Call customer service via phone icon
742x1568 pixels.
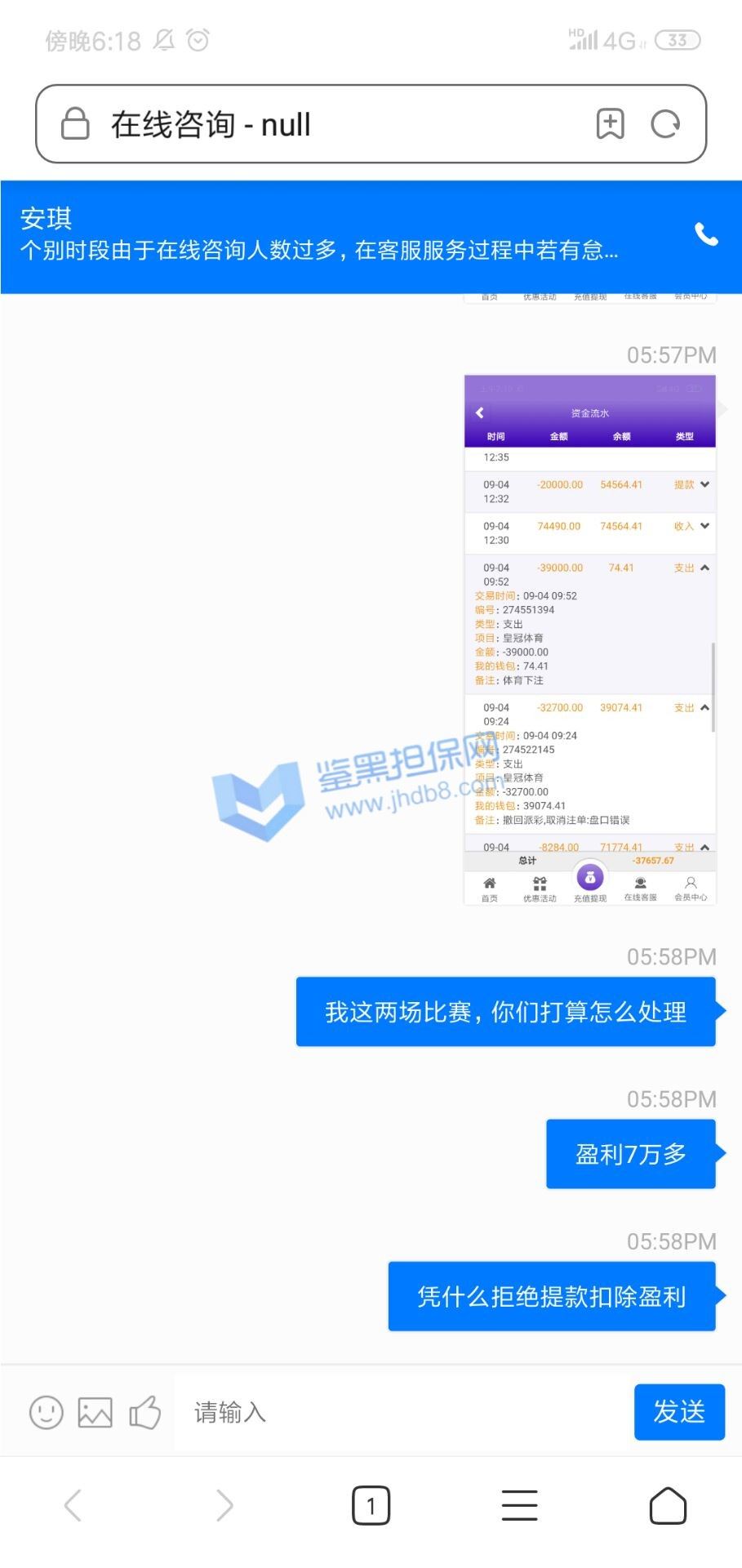pyautogui.click(x=706, y=235)
